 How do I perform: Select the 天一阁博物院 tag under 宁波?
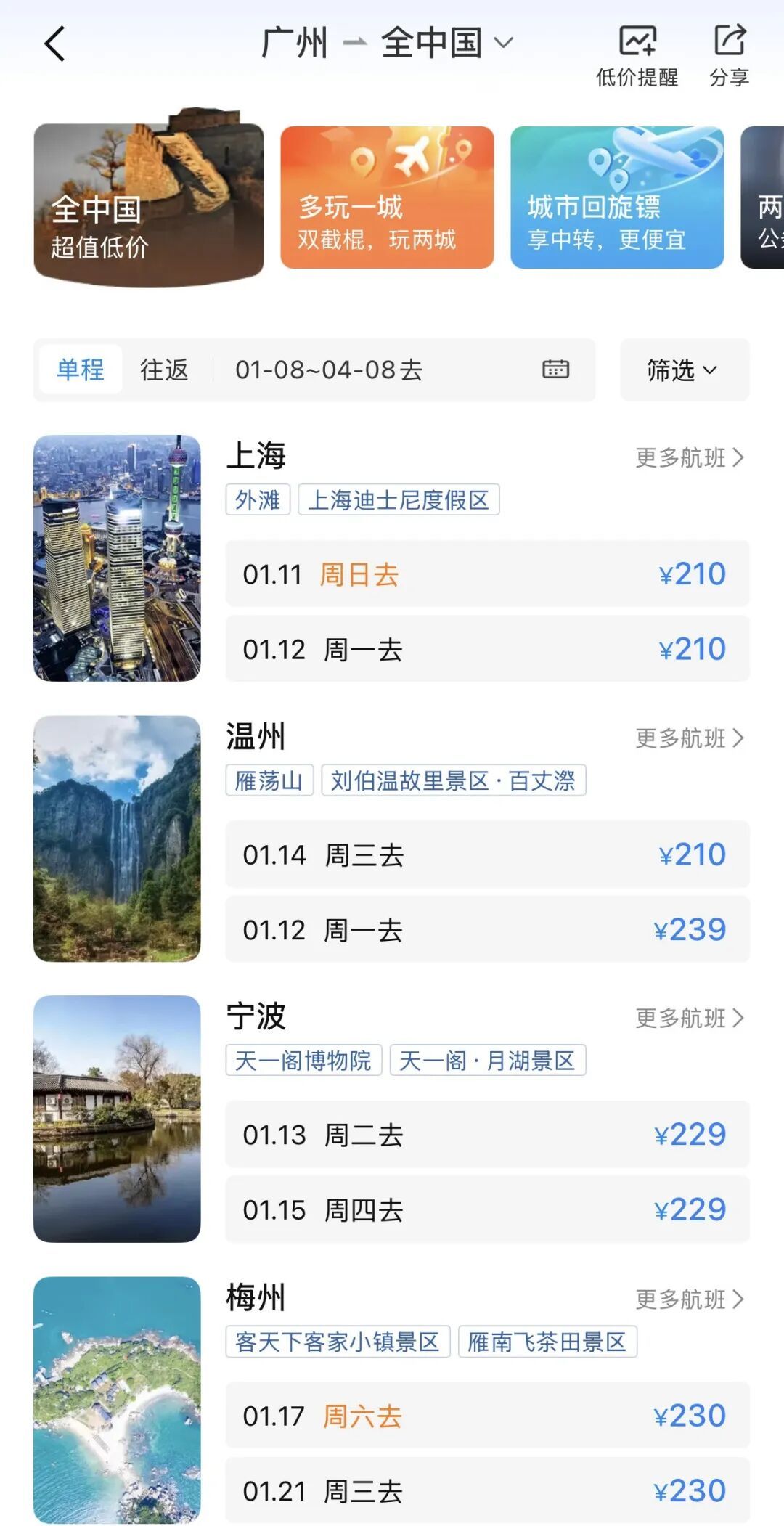point(302,1061)
